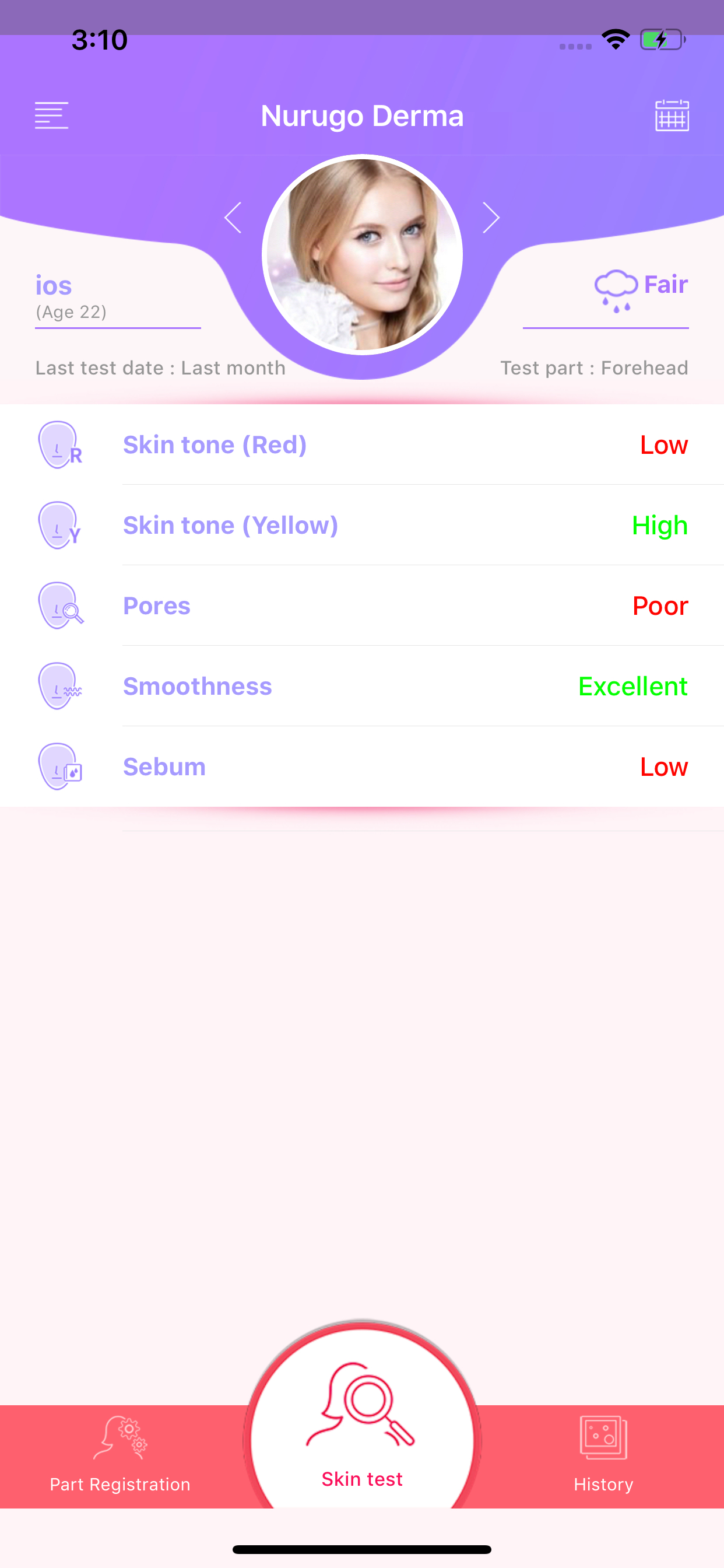Expand the Skin tone (Red) result row

[x=362, y=445]
